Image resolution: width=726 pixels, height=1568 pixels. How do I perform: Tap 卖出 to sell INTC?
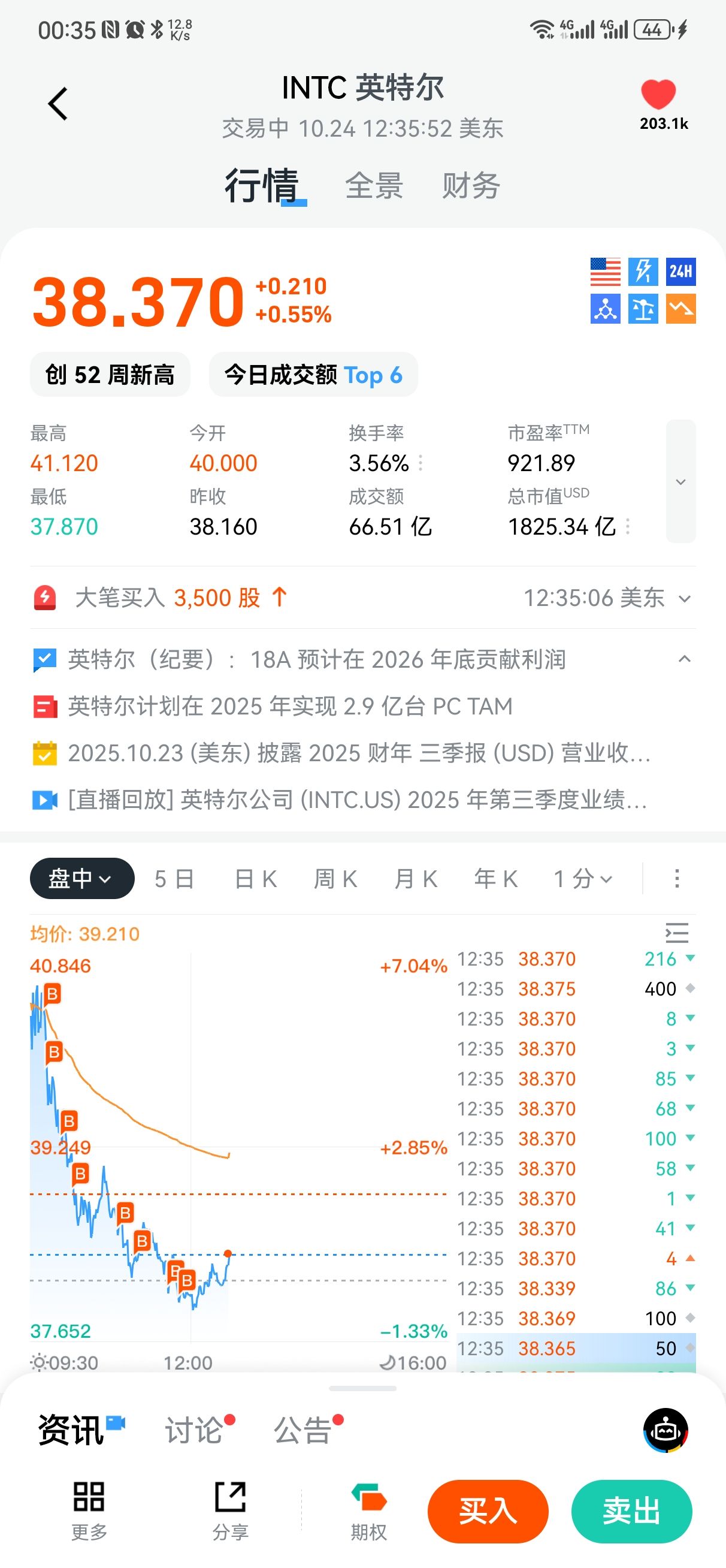point(631,1511)
